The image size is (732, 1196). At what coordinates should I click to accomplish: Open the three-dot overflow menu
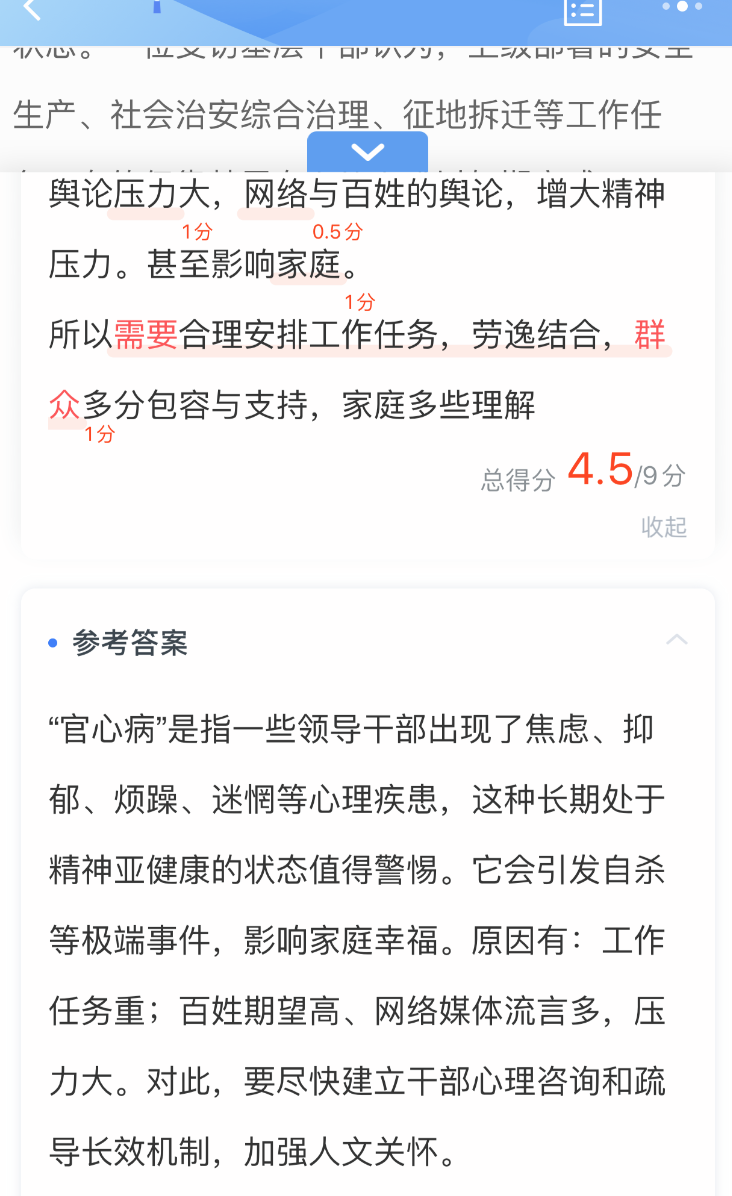click(x=682, y=7)
